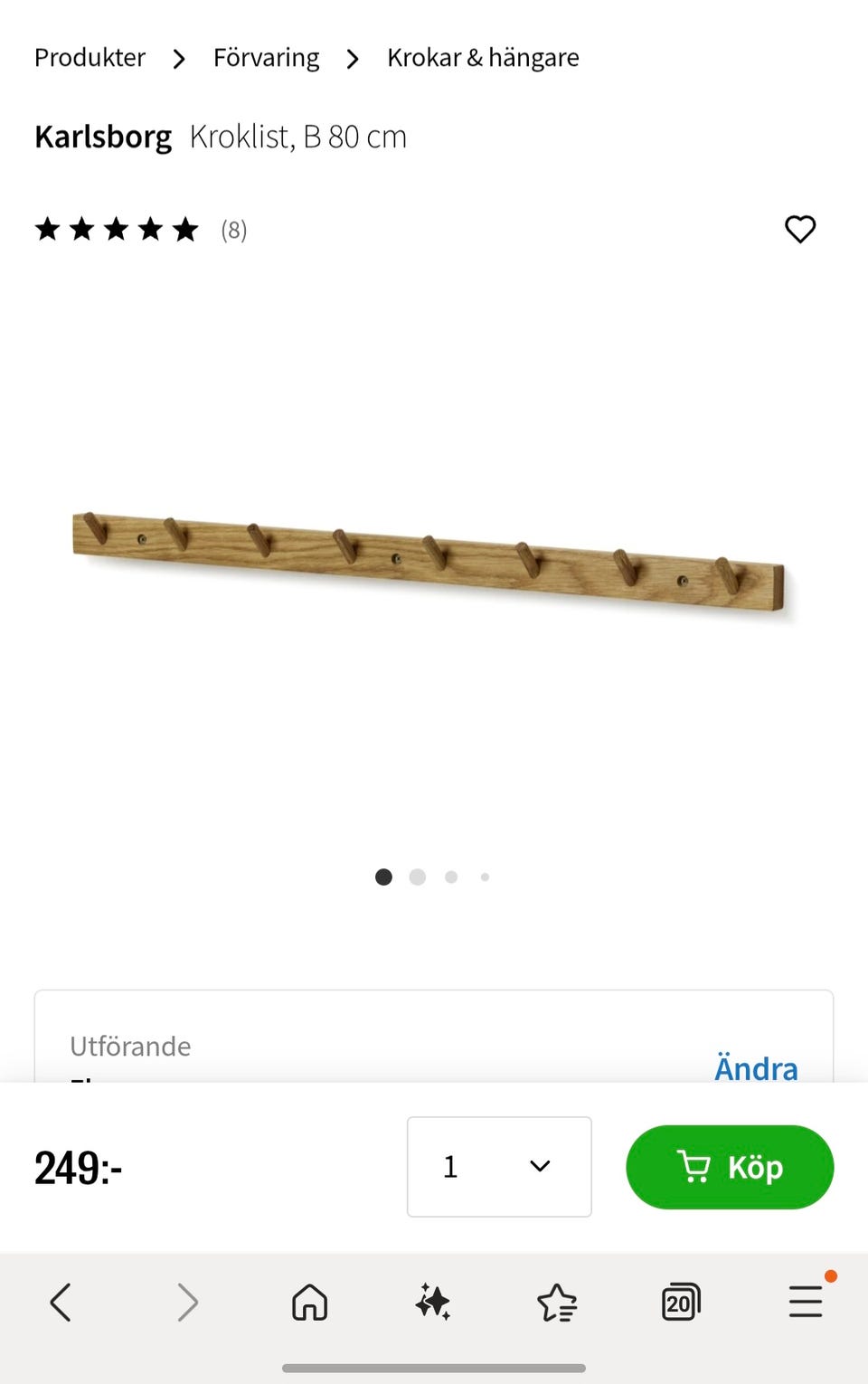Open the tabs overview icon showing 20
This screenshot has width=868, height=1384.
[x=681, y=1303]
